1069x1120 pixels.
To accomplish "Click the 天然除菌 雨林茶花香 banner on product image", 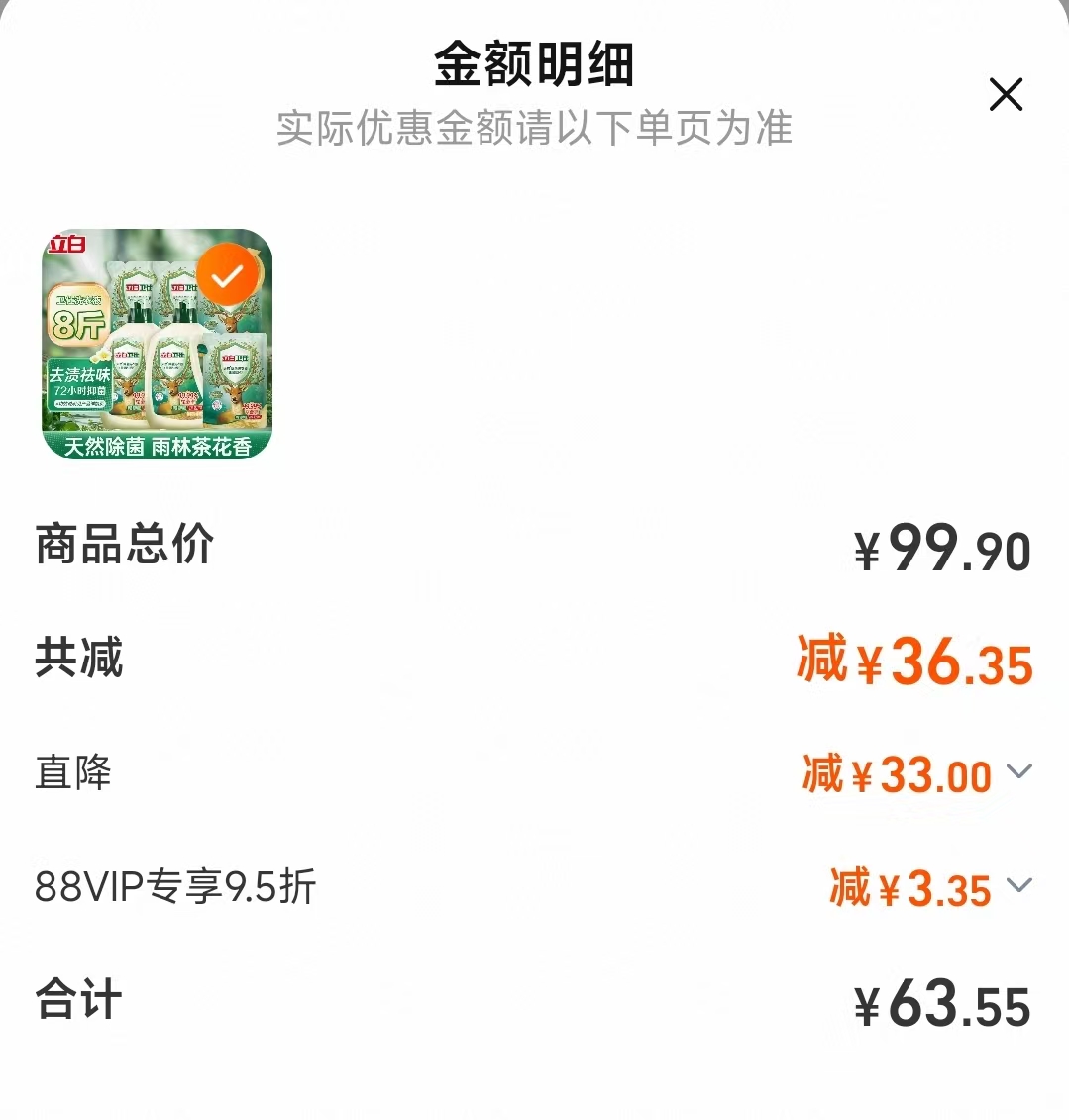I will [157, 446].
